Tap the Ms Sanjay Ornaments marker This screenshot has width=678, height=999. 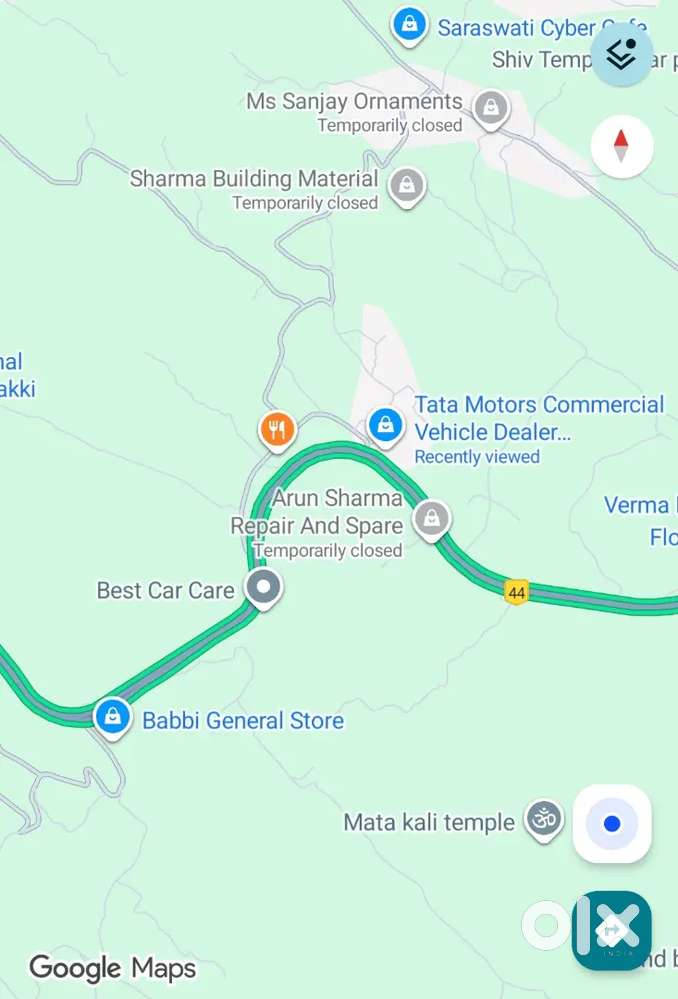pyautogui.click(x=490, y=107)
